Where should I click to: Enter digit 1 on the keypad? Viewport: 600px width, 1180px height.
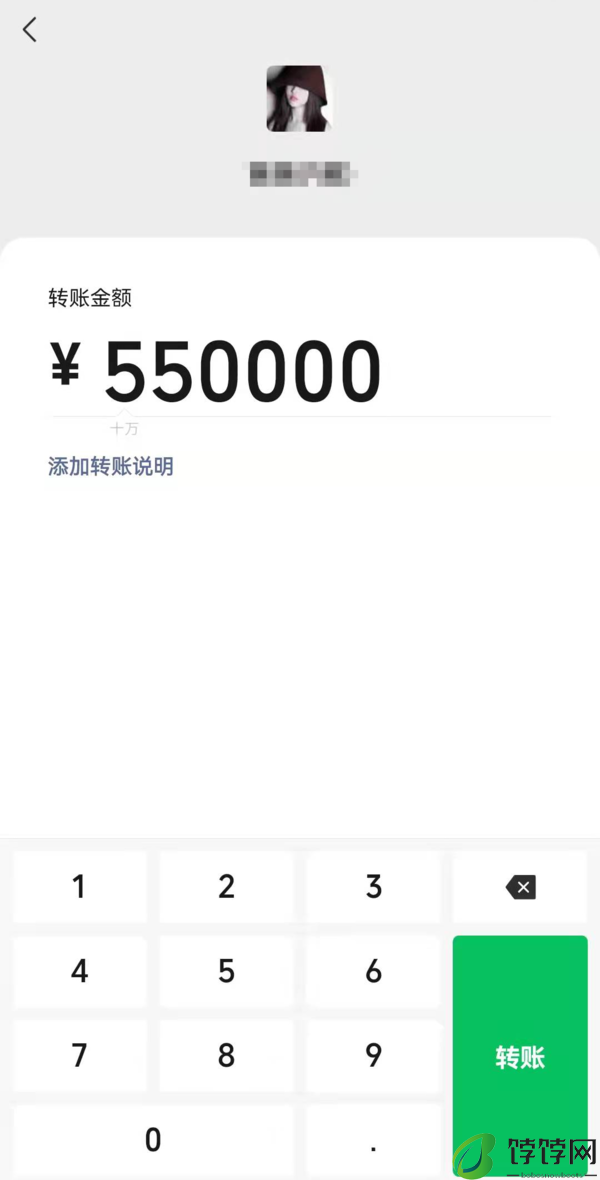[x=79, y=887]
